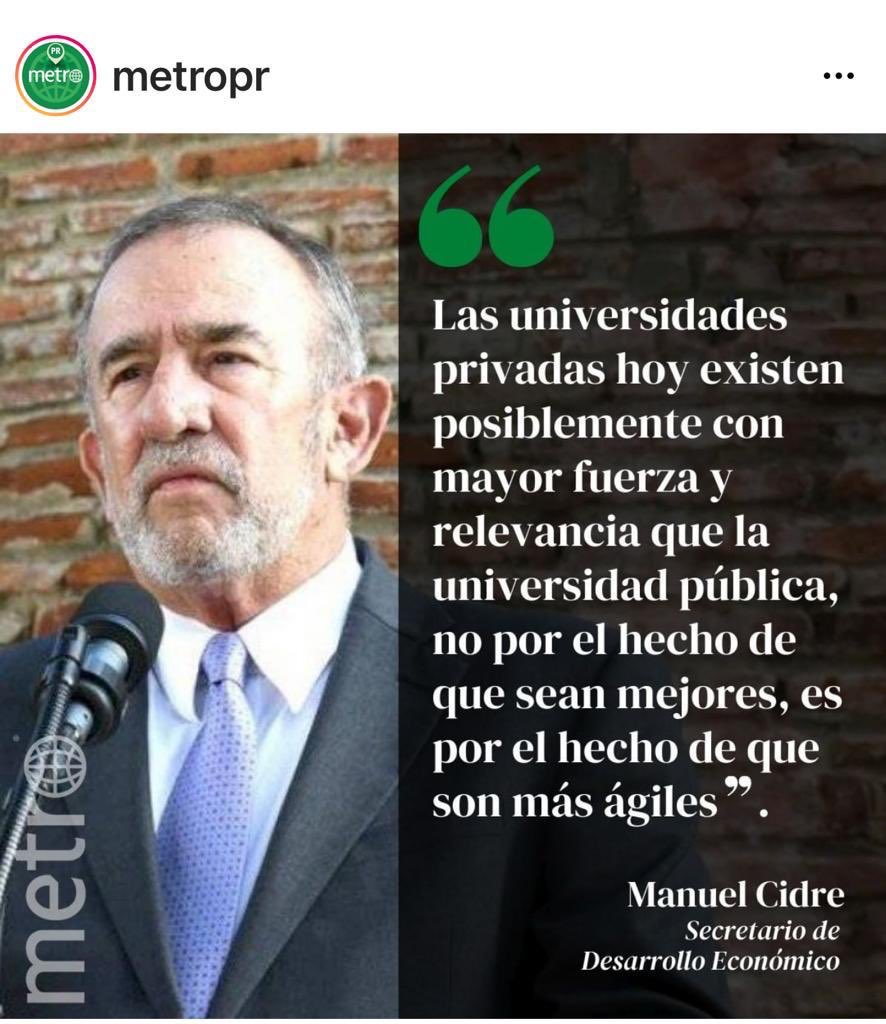The image size is (886, 1024).
Task: Open the Manuel Cidre quote post image
Action: pyautogui.click(x=443, y=575)
